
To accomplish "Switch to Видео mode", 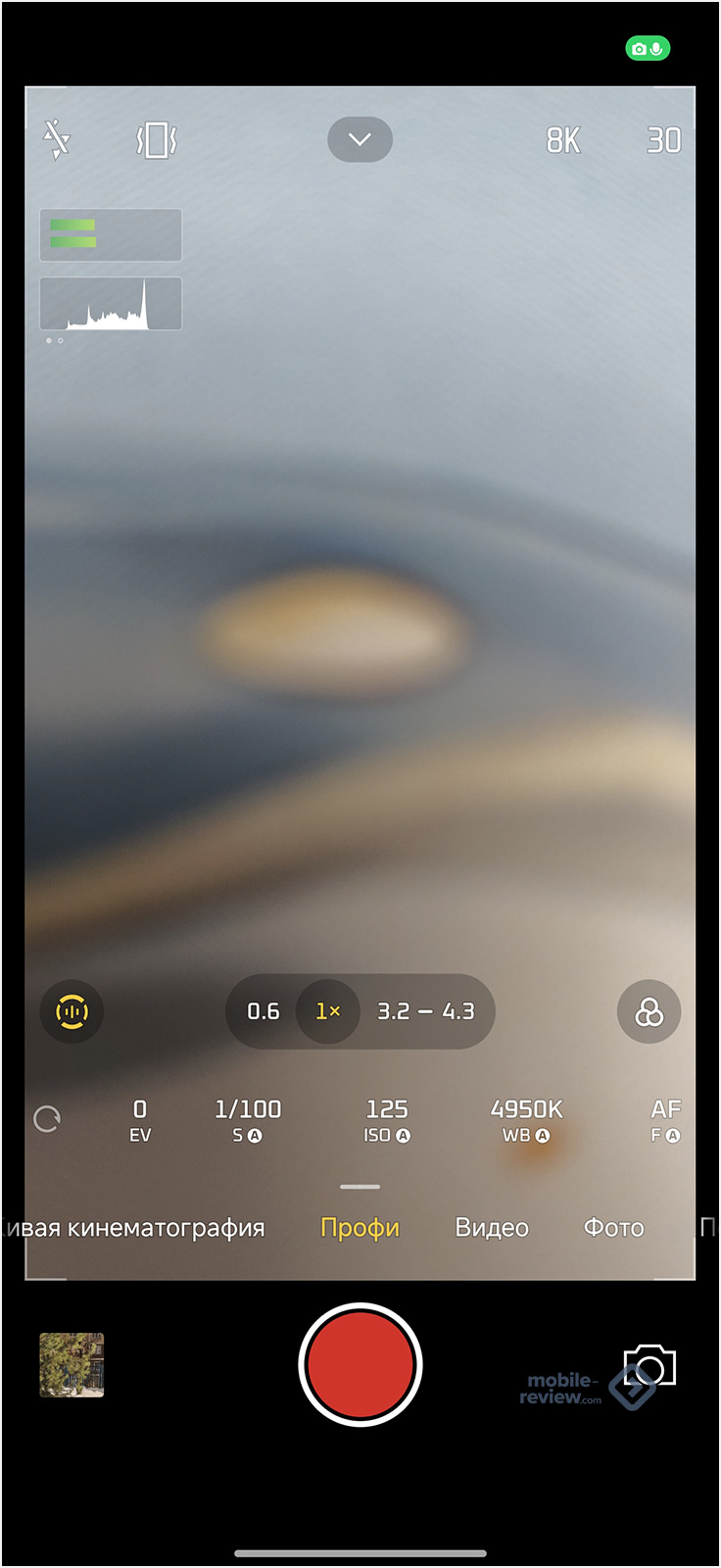I will 492,1228.
